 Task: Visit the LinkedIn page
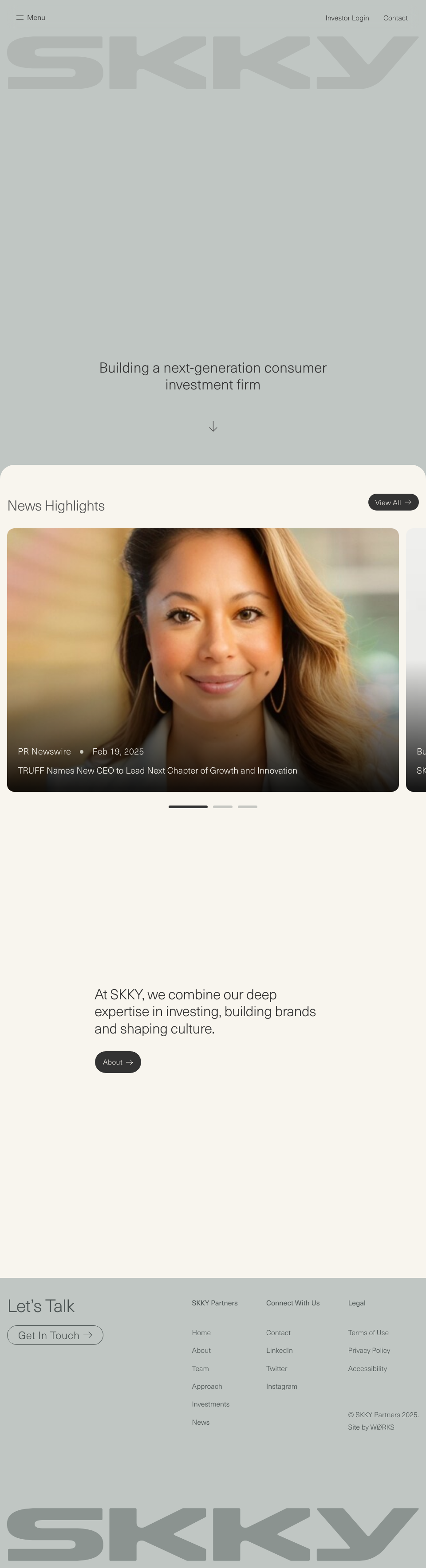tap(279, 1350)
